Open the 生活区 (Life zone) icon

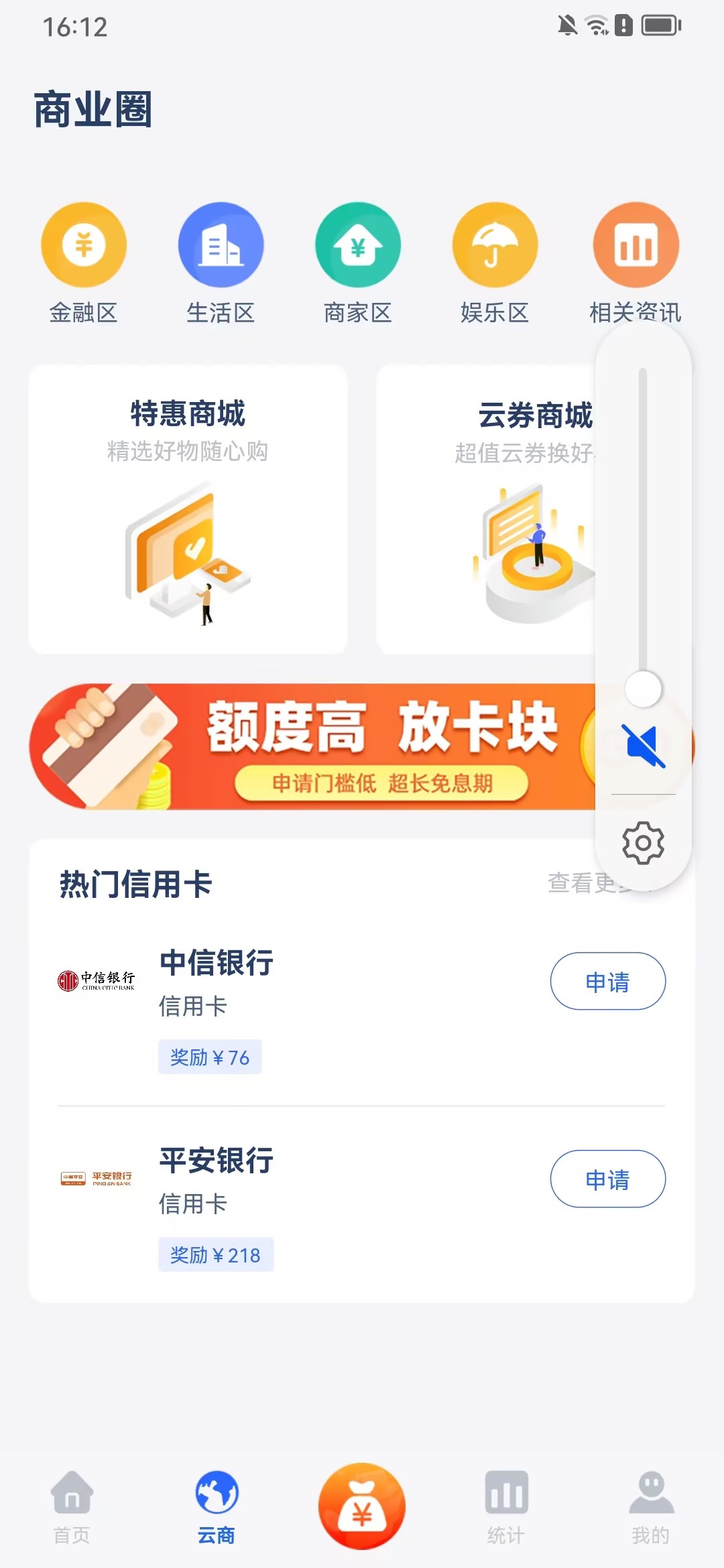click(221, 245)
